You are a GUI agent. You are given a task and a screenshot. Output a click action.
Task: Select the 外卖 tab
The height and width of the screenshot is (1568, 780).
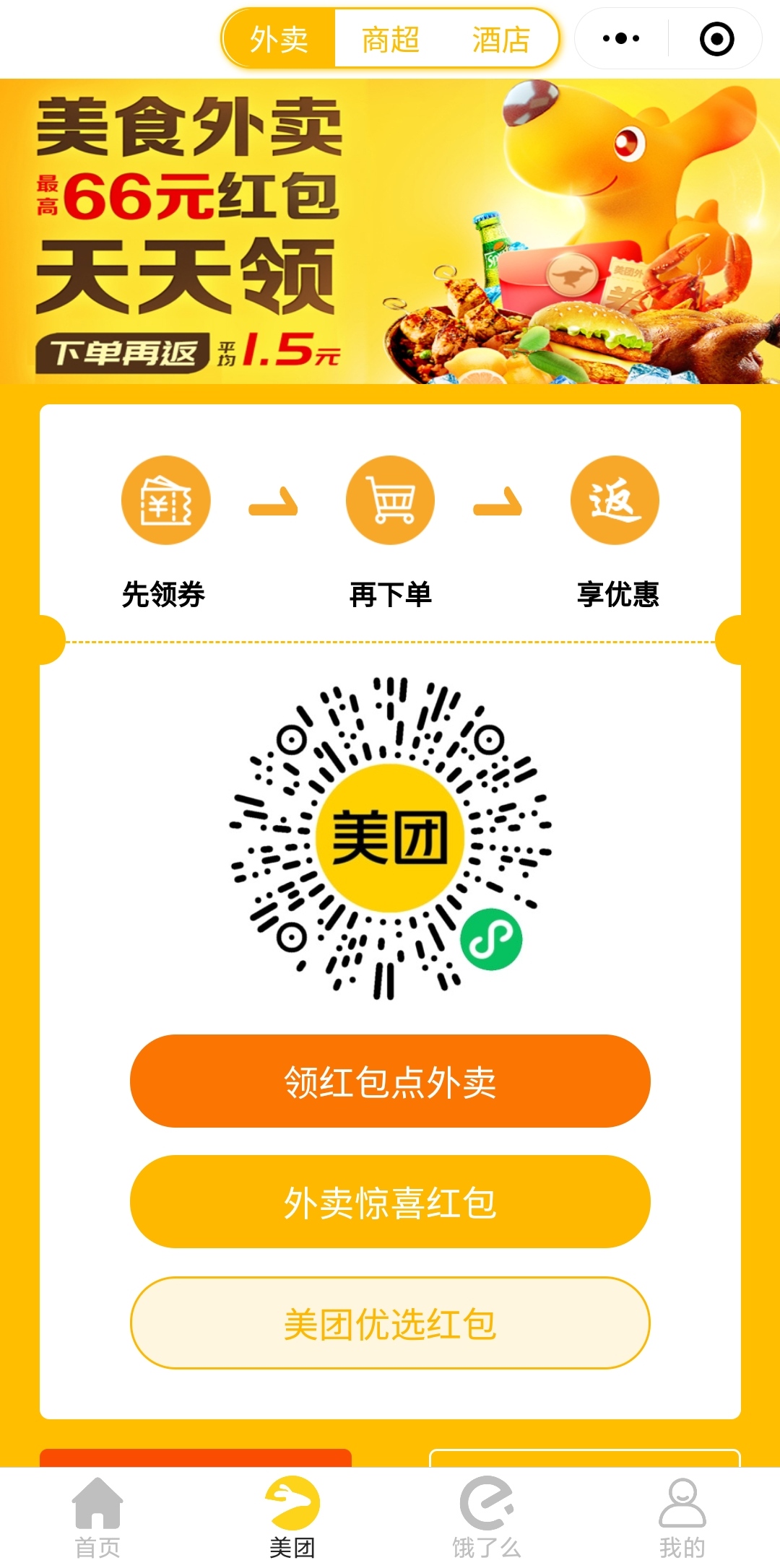point(279,39)
